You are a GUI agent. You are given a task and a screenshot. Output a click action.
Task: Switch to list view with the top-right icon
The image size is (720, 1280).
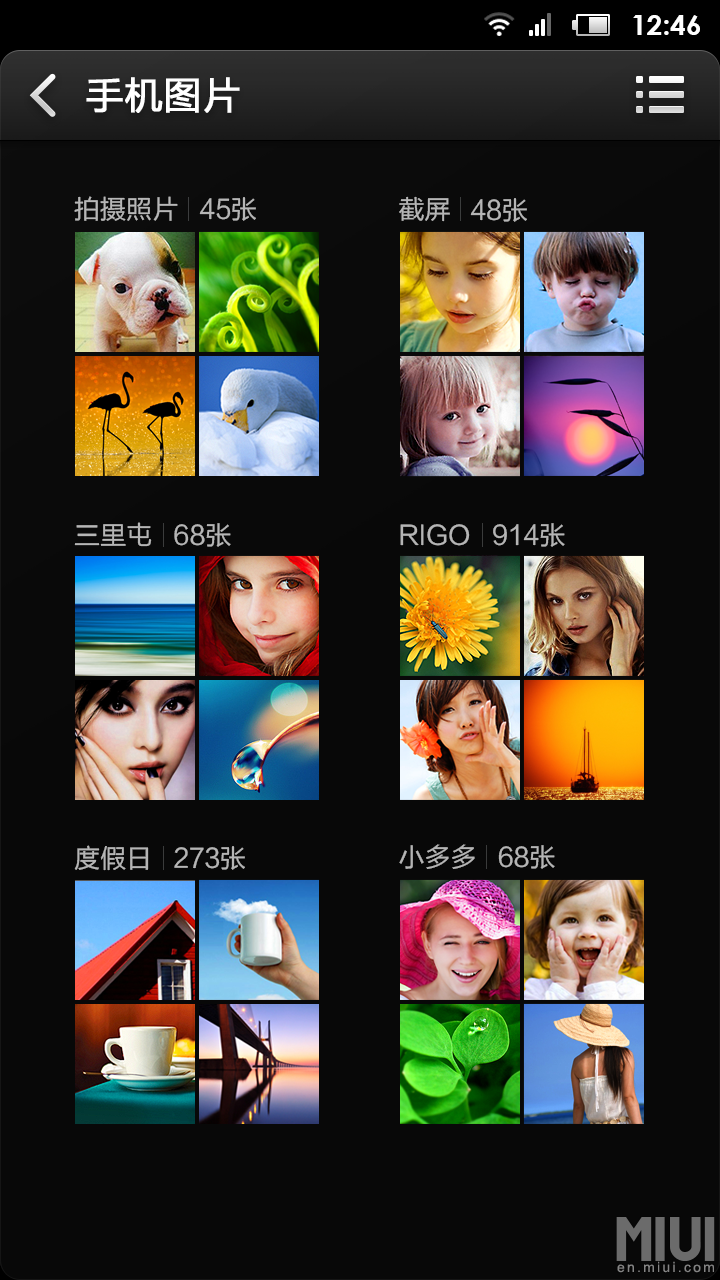tap(659, 95)
